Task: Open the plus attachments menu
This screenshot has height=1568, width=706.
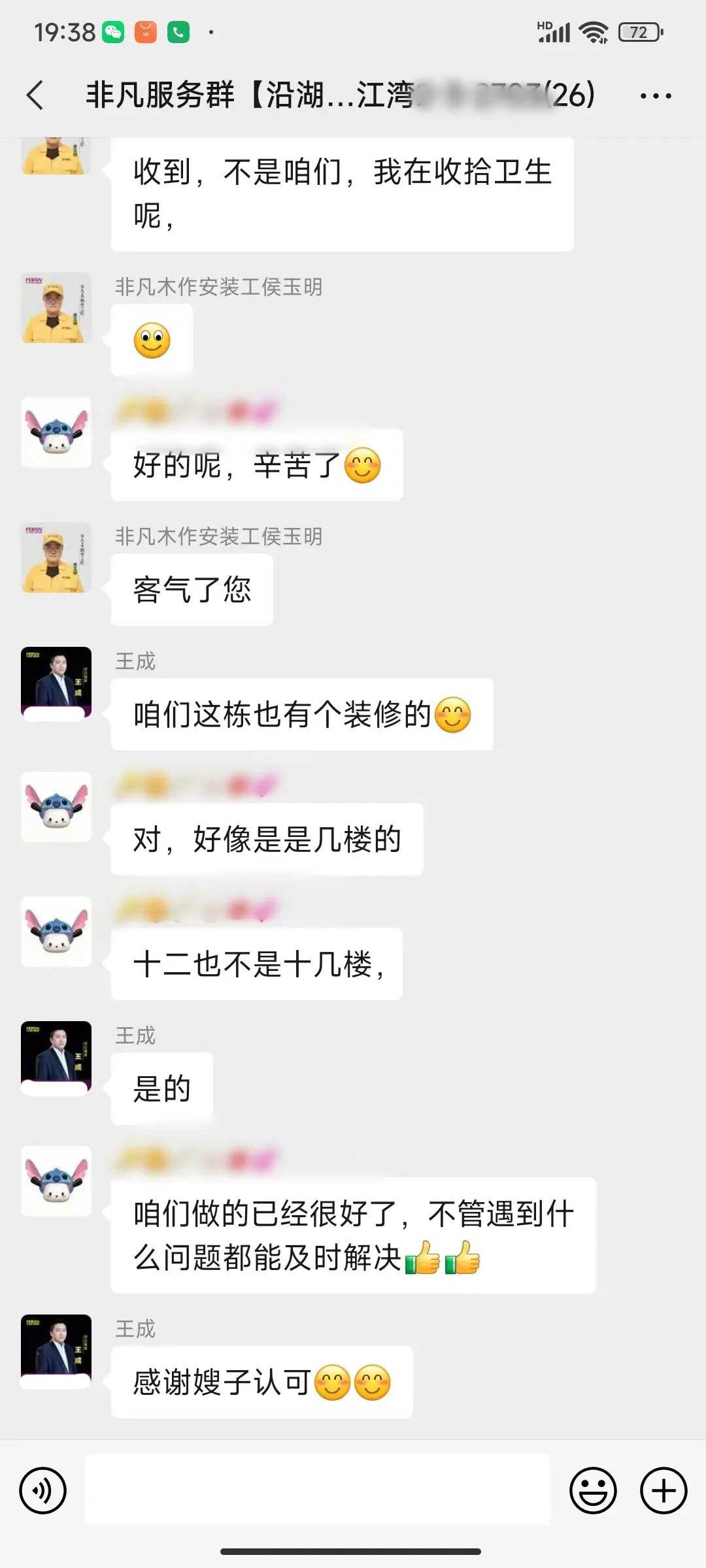Action: point(663,1490)
